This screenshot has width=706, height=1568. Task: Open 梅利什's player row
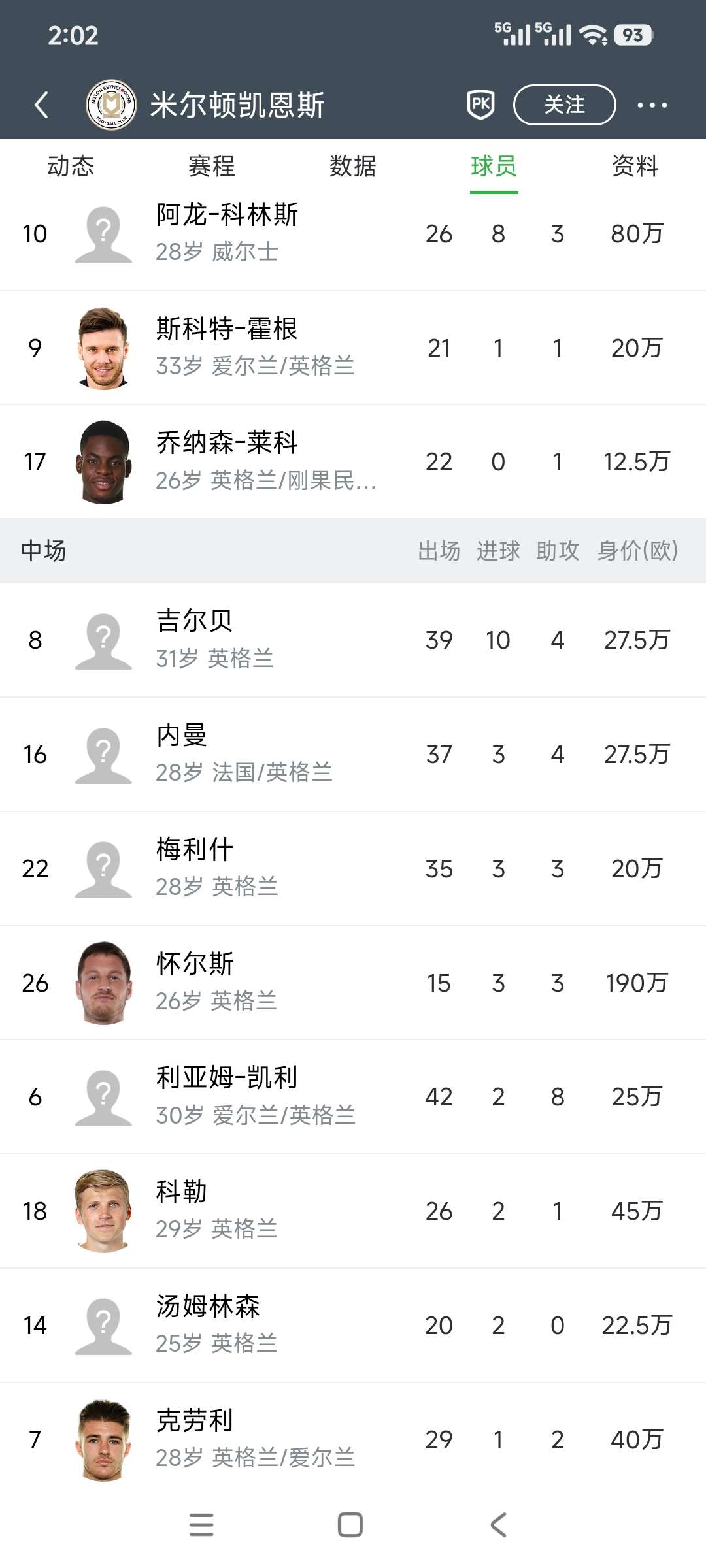(195, 868)
